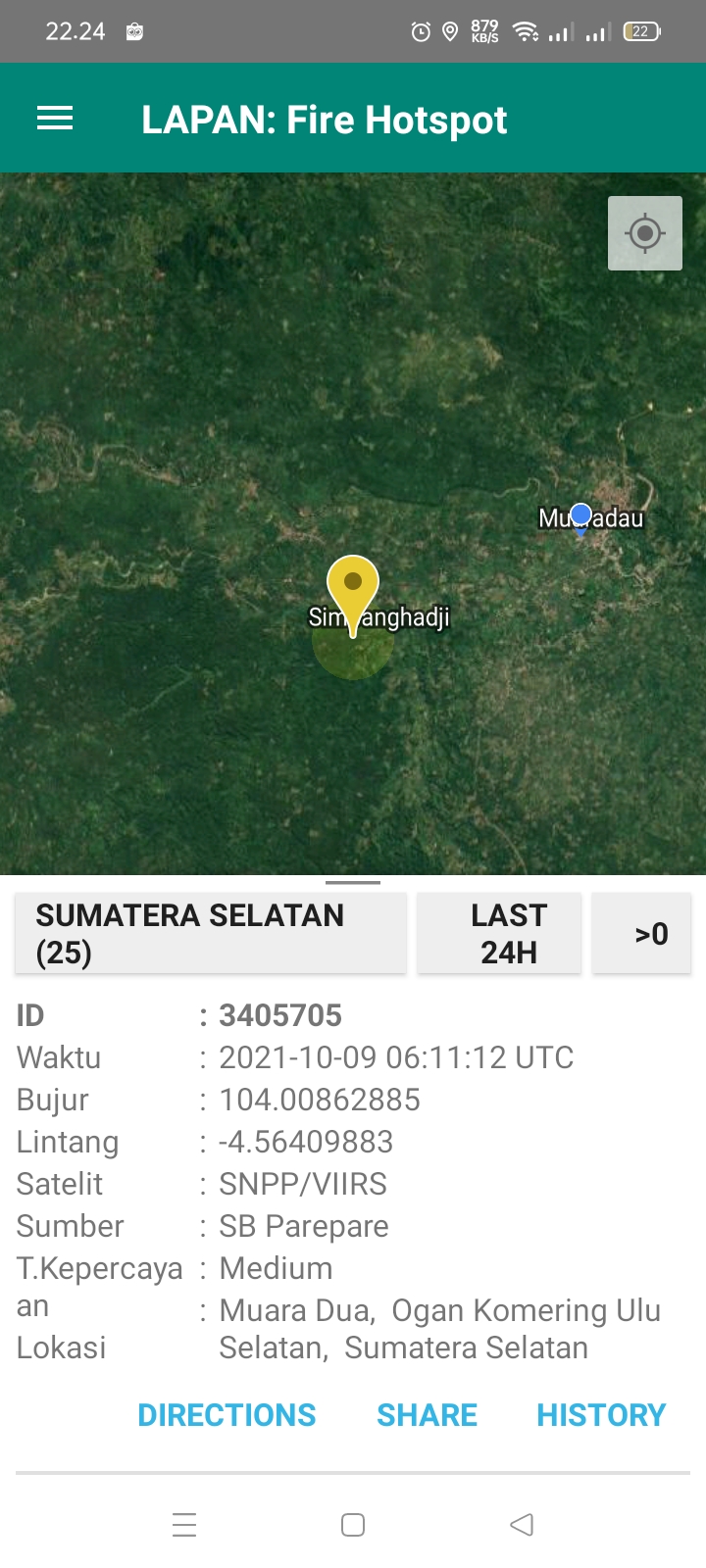Go back using system navigation
This screenshot has height=1568, width=706.
coord(522,1525)
